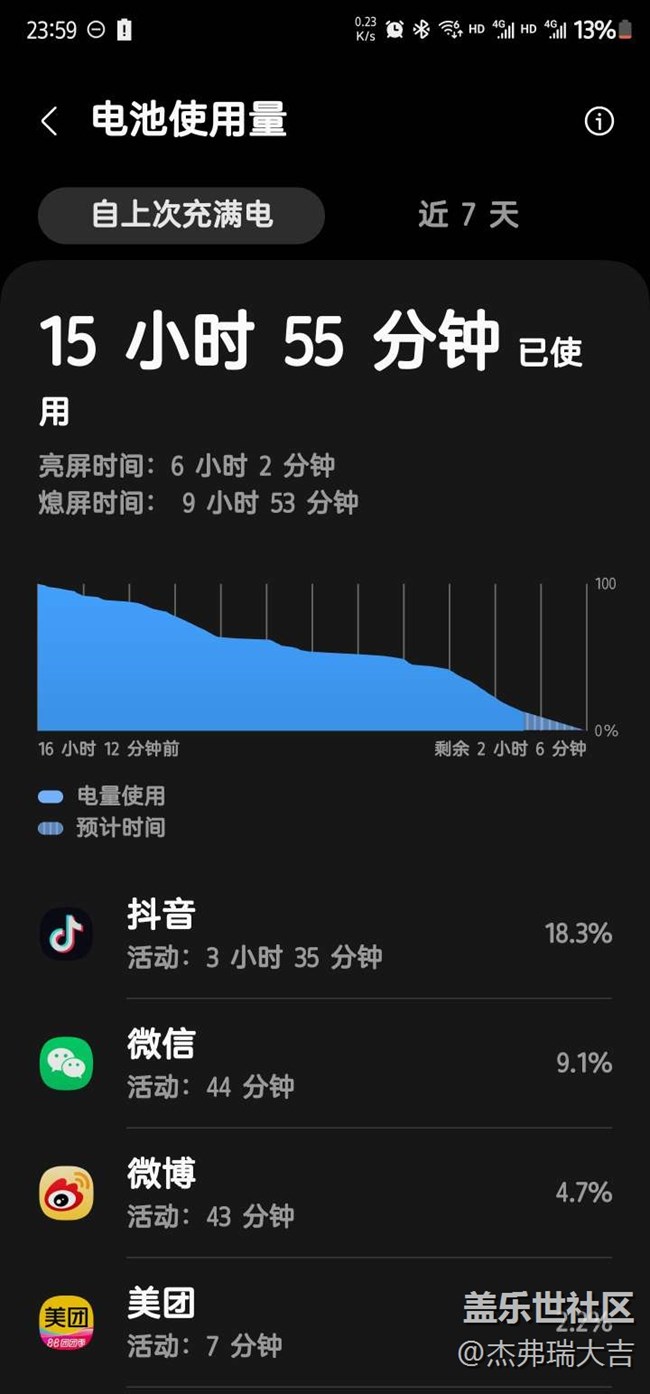Viewport: 650px width, 1394px height.
Task: Go back from the 电池使用量 screen
Action: [x=49, y=121]
